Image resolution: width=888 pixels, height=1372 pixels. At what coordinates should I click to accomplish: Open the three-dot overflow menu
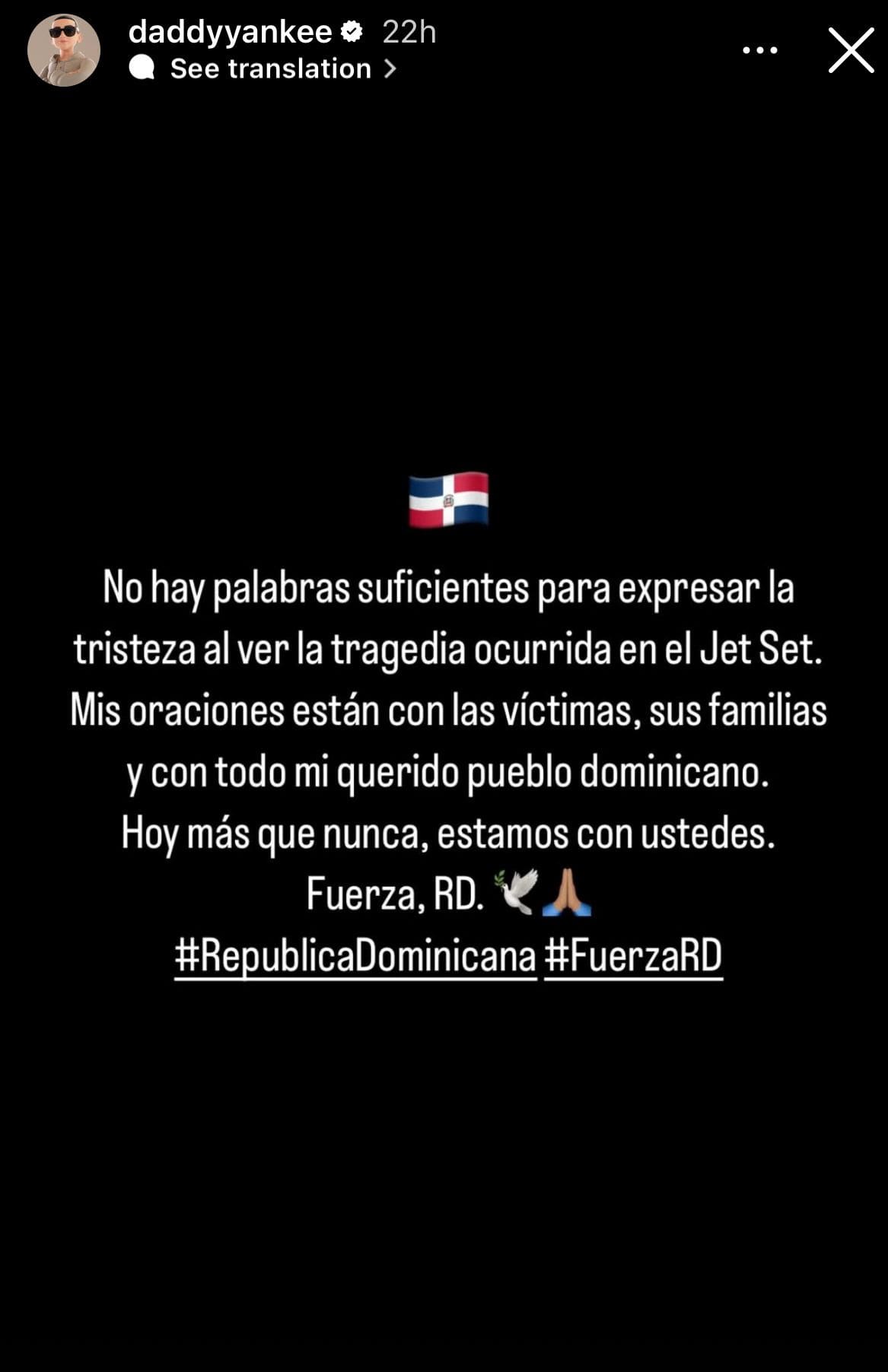759,50
